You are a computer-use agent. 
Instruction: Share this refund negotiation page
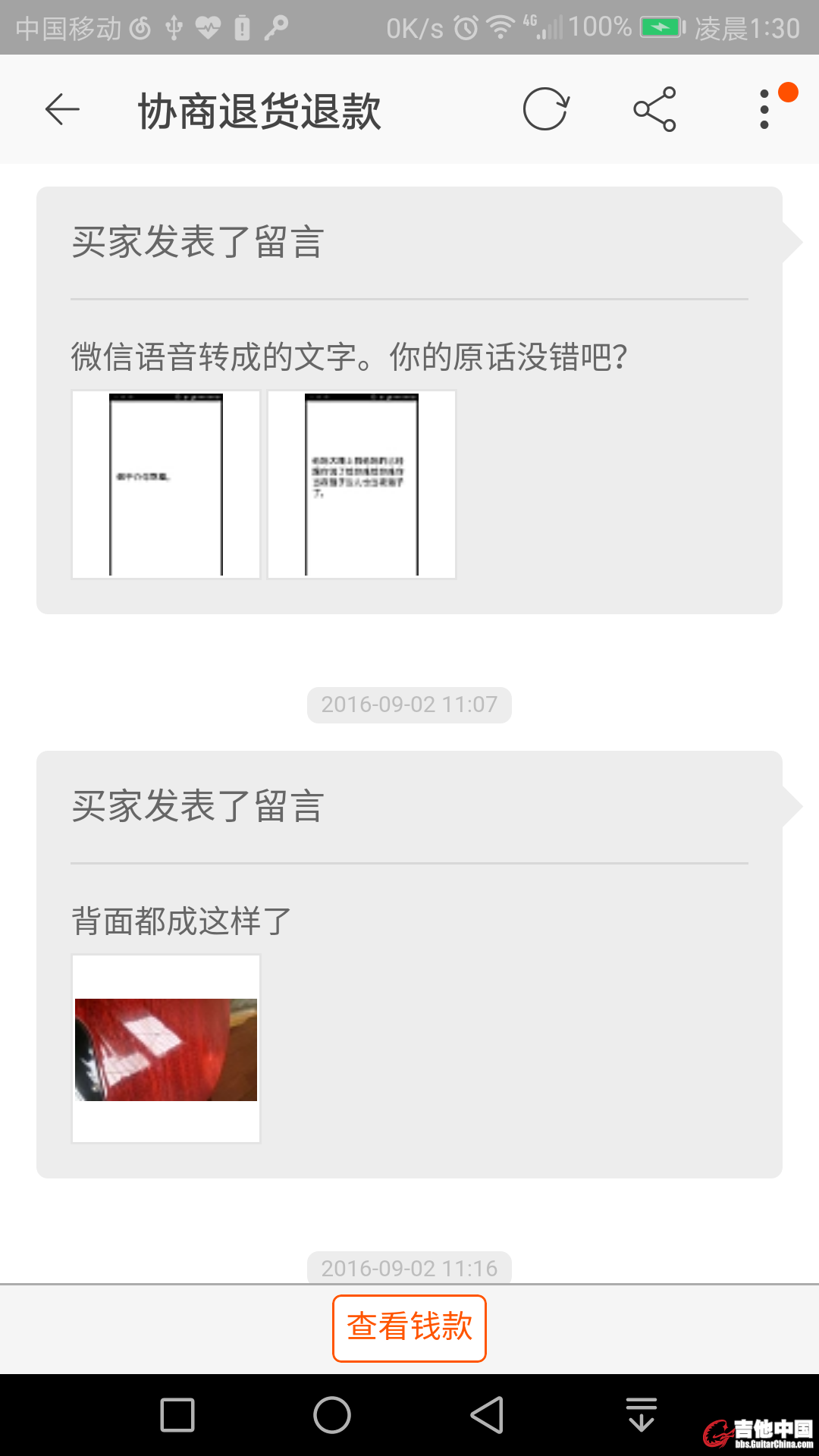point(654,110)
